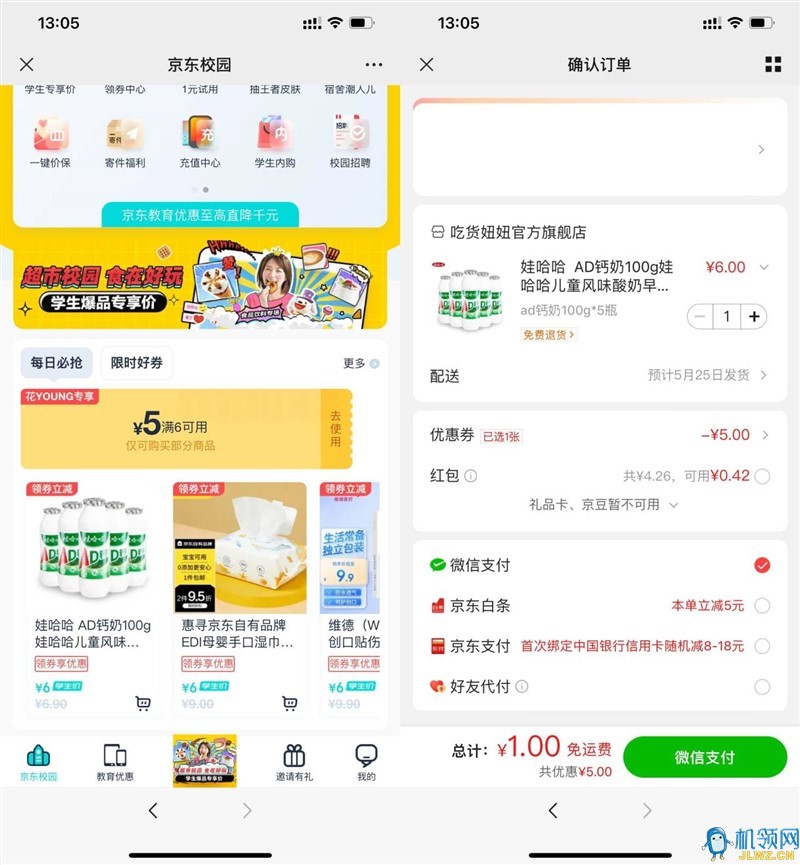The height and width of the screenshot is (865, 800).
Task: Open 配送 delivery details
Action: (x=600, y=375)
